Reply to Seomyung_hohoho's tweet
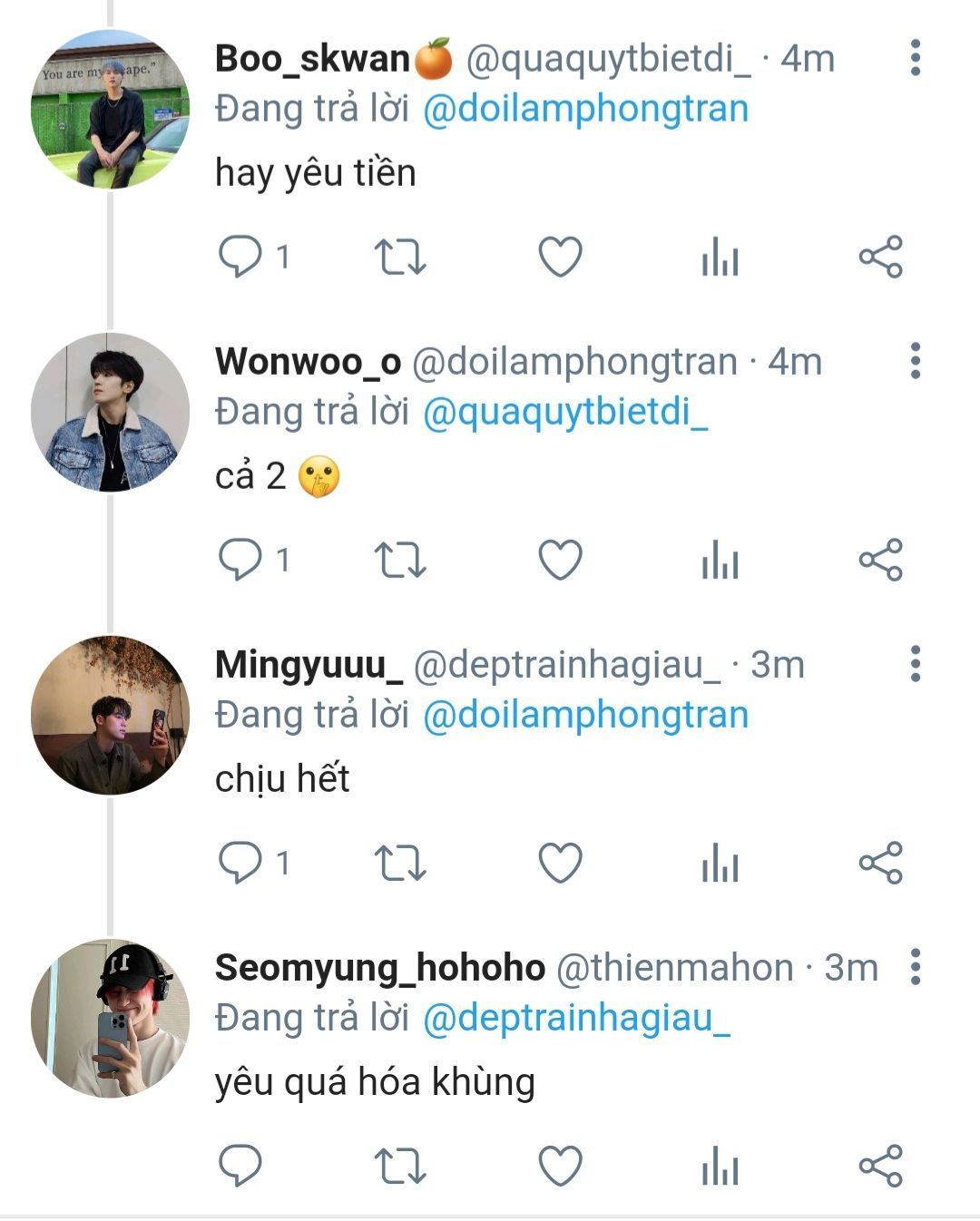 click(x=240, y=1166)
